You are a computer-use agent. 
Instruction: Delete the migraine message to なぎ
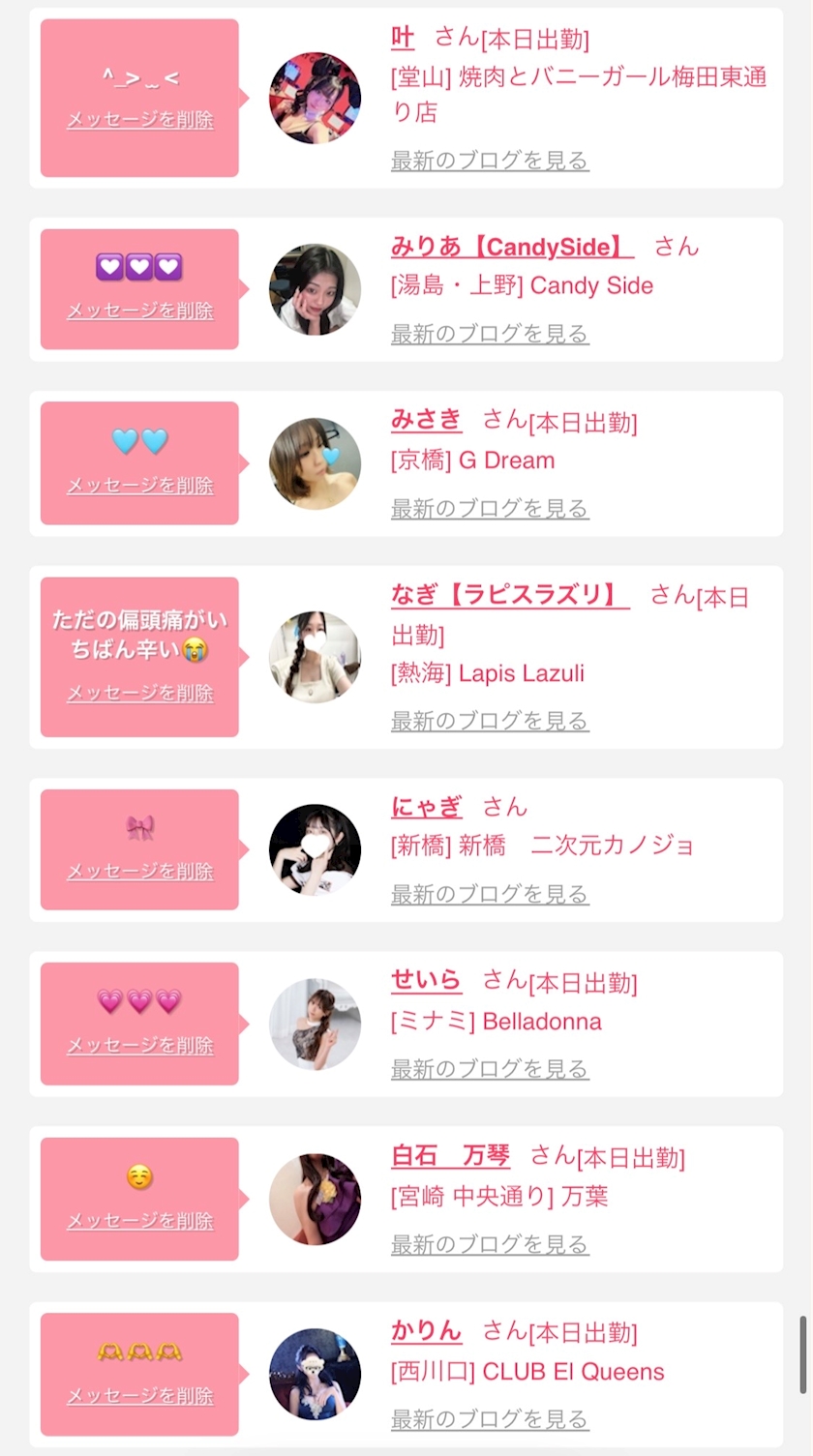click(139, 694)
